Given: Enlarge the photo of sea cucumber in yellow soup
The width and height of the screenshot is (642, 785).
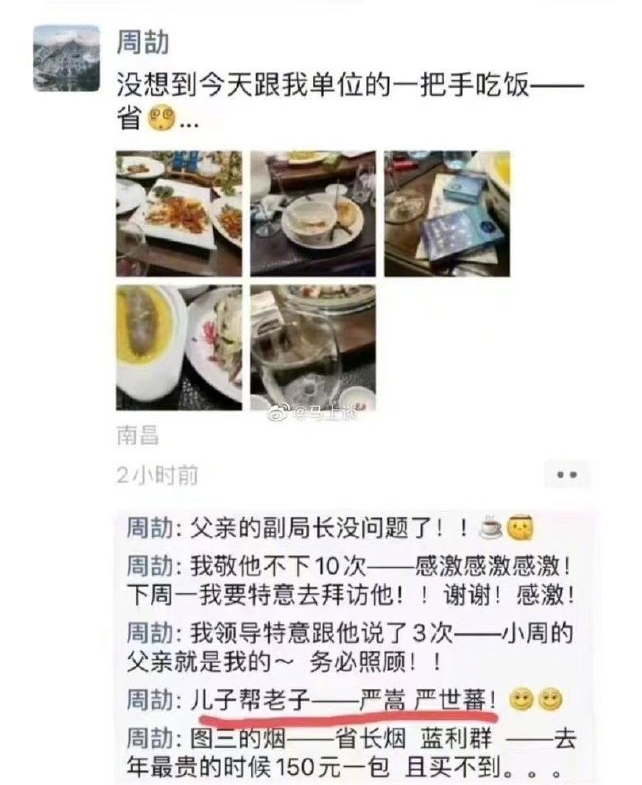Looking at the screenshot, I should click(179, 347).
